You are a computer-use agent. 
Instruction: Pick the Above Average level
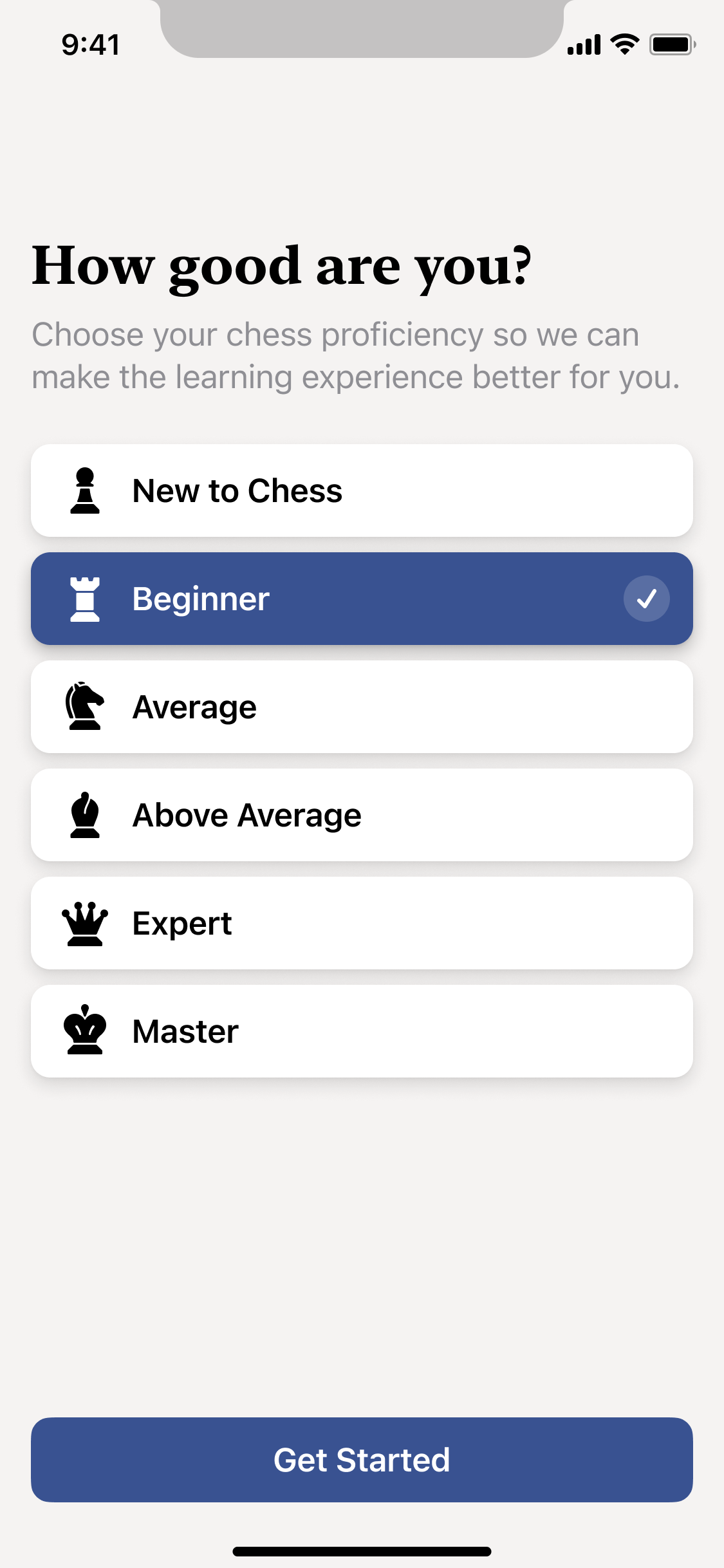click(362, 815)
